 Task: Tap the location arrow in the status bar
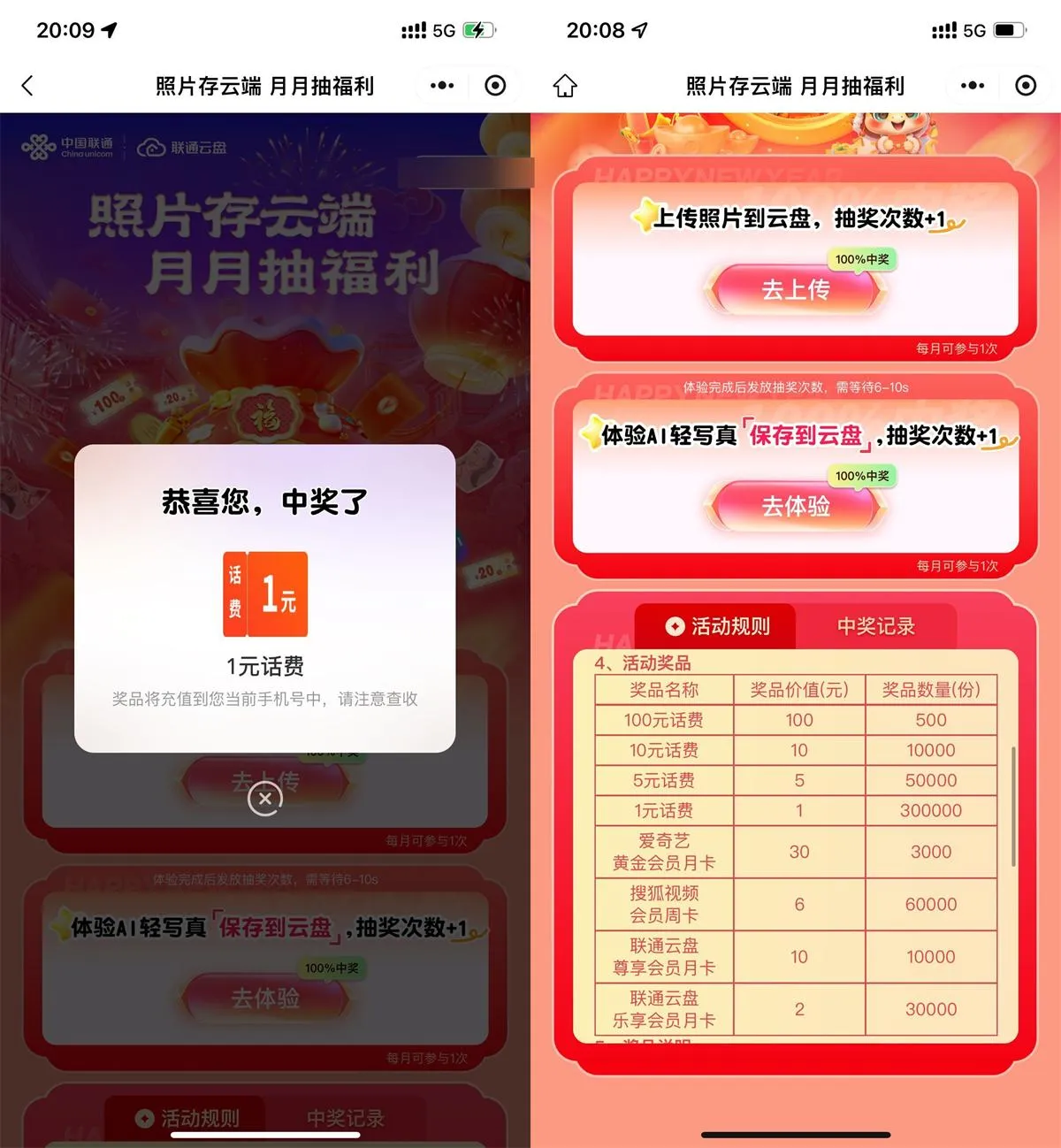pos(108,29)
